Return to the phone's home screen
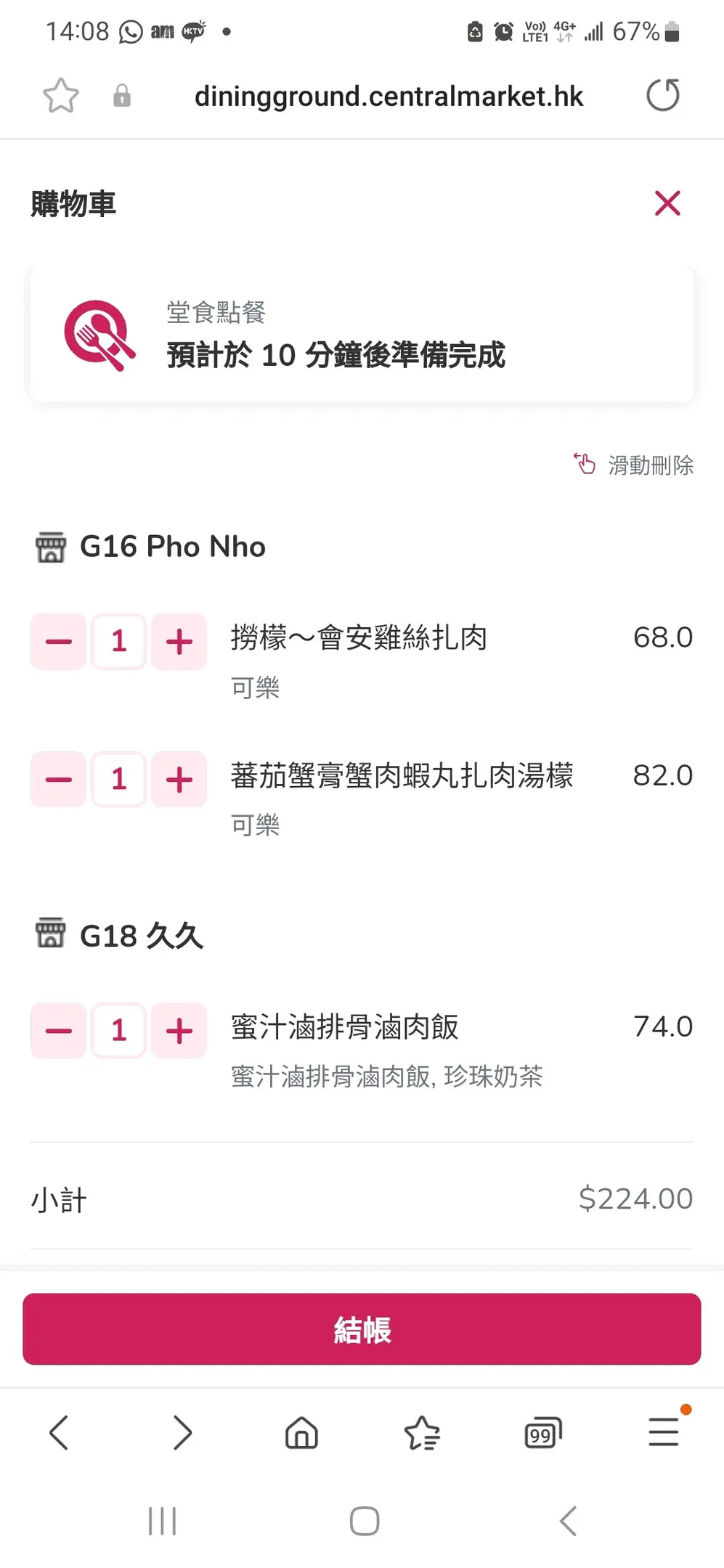This screenshot has width=724, height=1568. [364, 1521]
